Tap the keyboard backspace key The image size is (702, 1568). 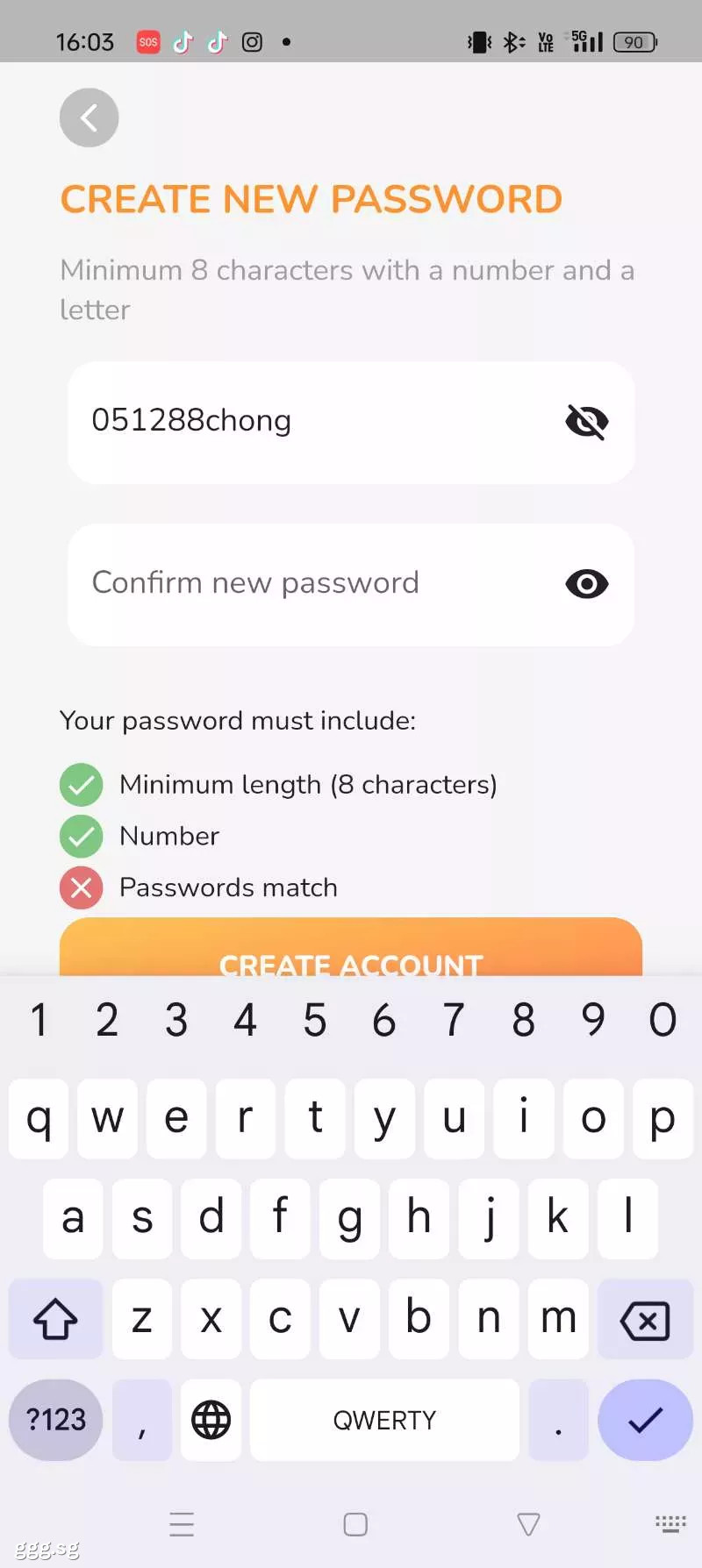pyautogui.click(x=645, y=1319)
